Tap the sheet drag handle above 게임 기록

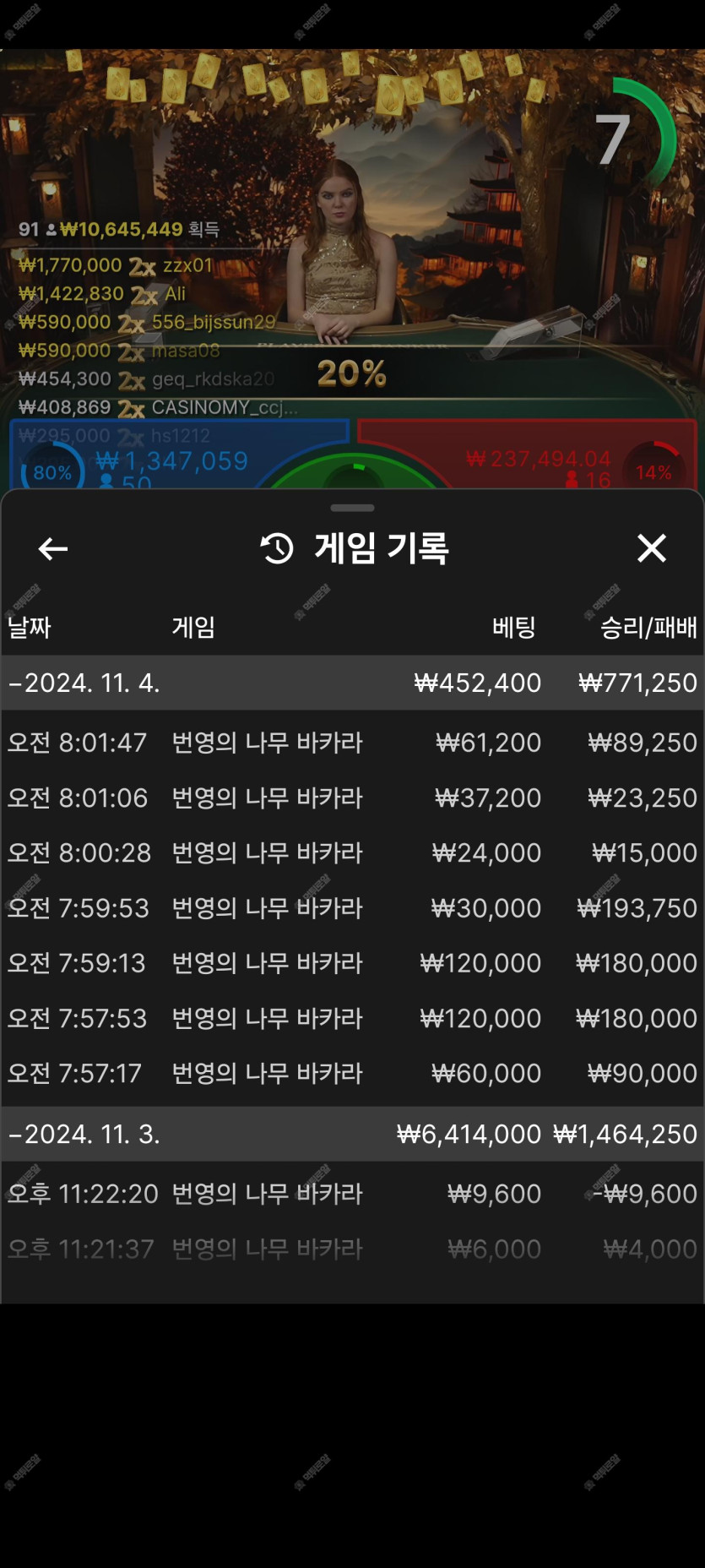pyautogui.click(x=352, y=508)
